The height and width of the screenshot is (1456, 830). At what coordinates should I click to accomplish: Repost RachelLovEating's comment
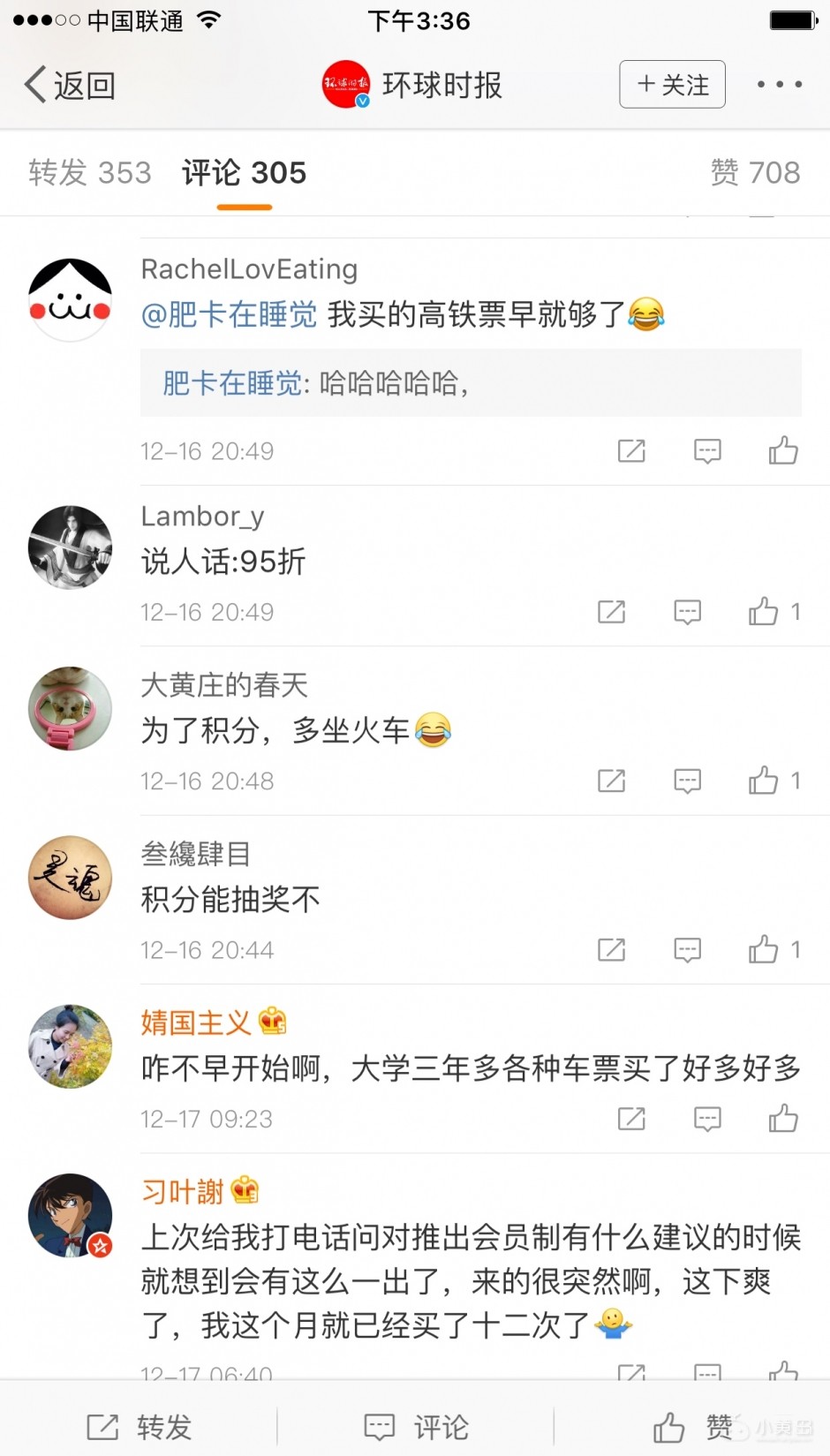coord(631,451)
